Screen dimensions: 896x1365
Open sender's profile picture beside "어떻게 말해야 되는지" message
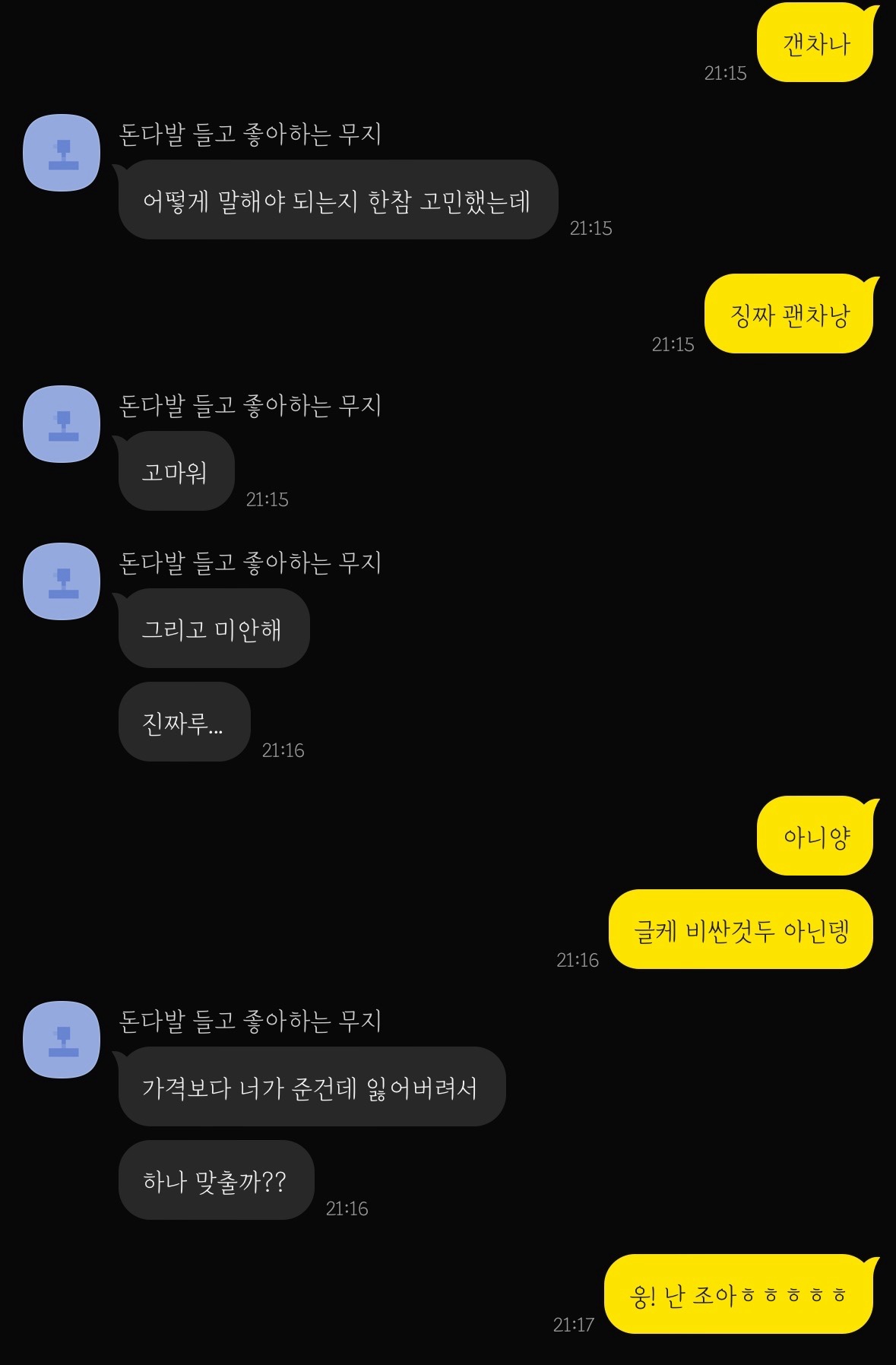click(x=62, y=153)
